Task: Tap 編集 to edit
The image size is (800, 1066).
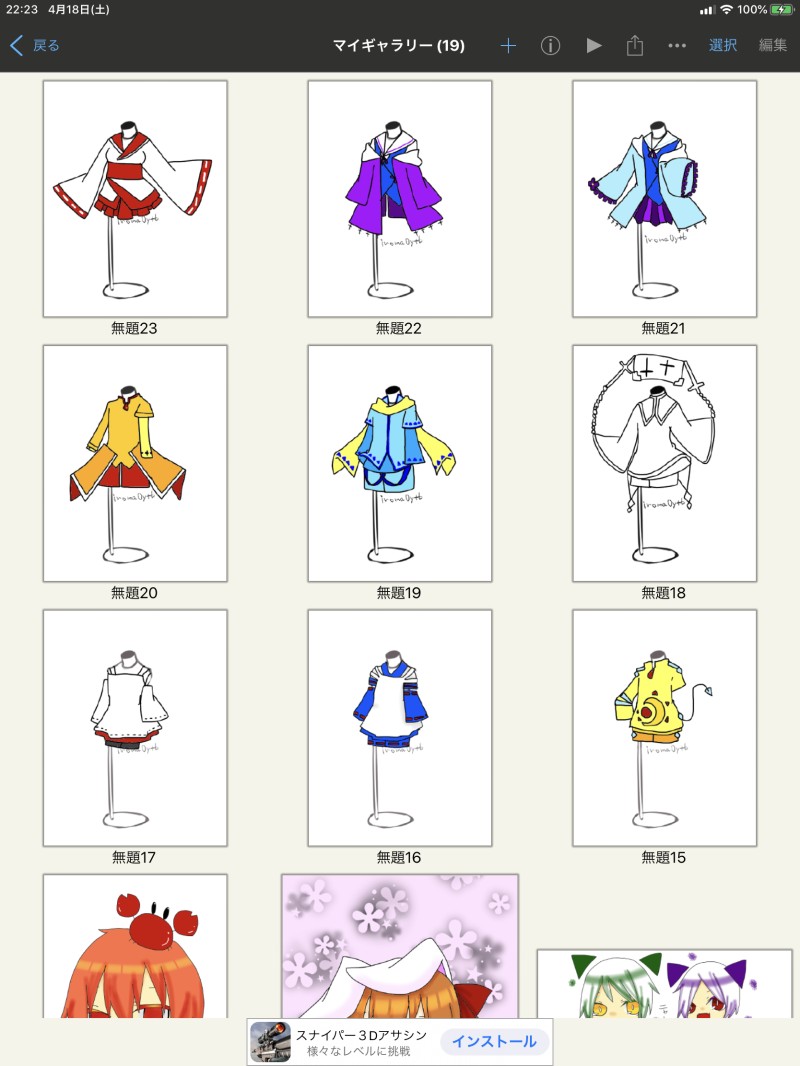Action: [x=773, y=45]
